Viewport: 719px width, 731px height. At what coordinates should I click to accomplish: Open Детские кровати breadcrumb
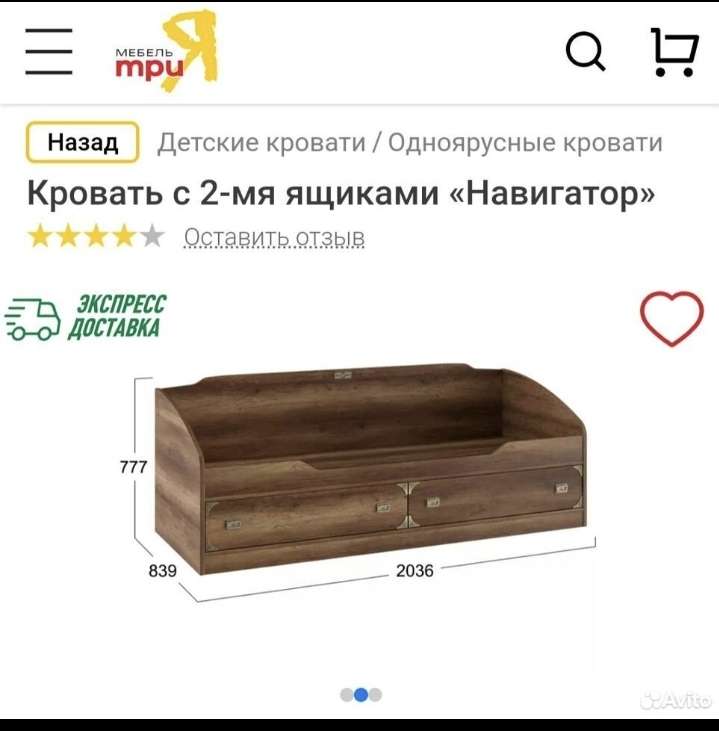click(261, 143)
